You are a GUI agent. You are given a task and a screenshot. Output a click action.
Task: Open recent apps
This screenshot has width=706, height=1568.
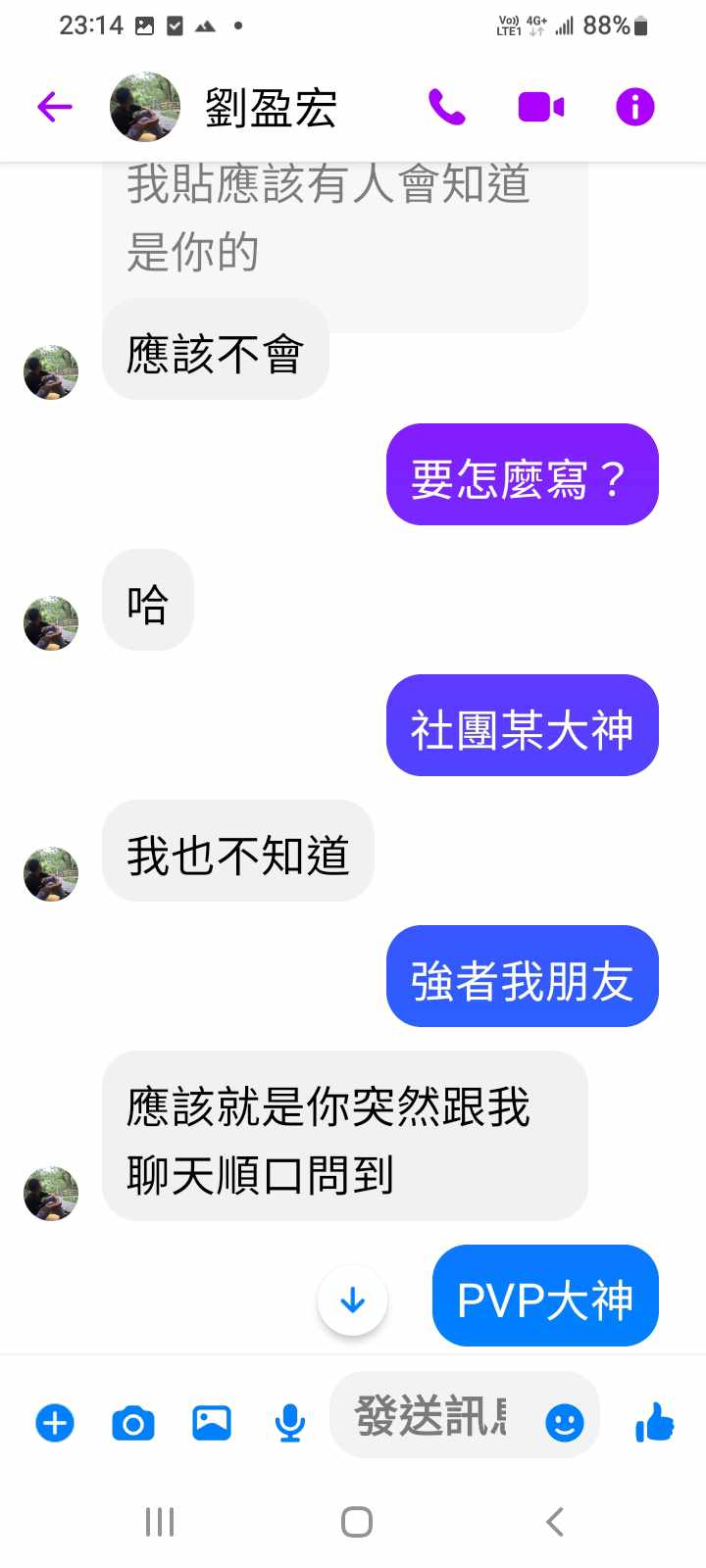click(160, 1522)
